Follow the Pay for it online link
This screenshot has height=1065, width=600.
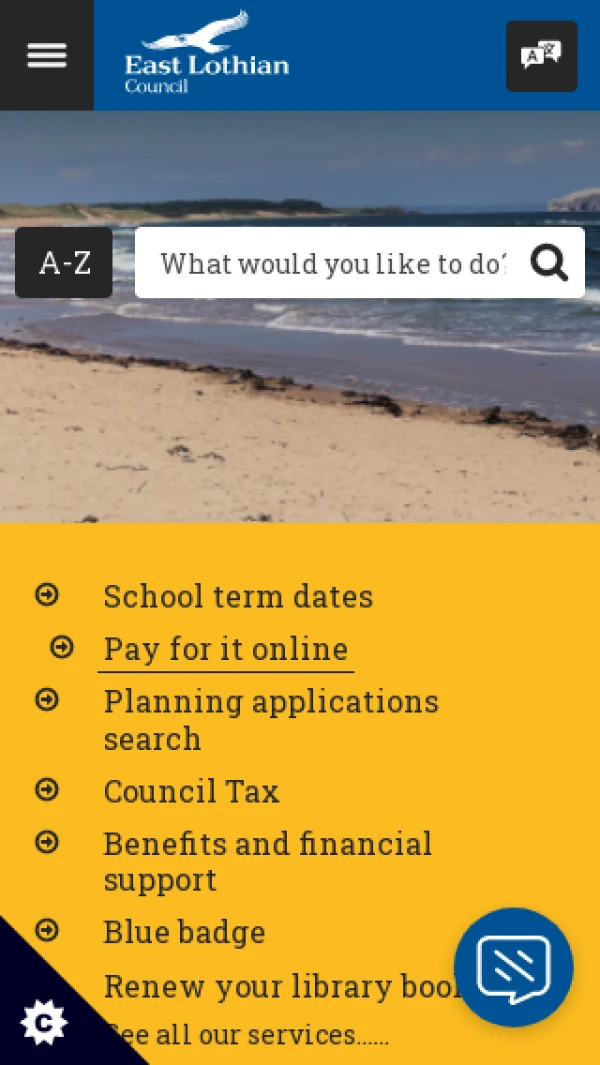[226, 650]
